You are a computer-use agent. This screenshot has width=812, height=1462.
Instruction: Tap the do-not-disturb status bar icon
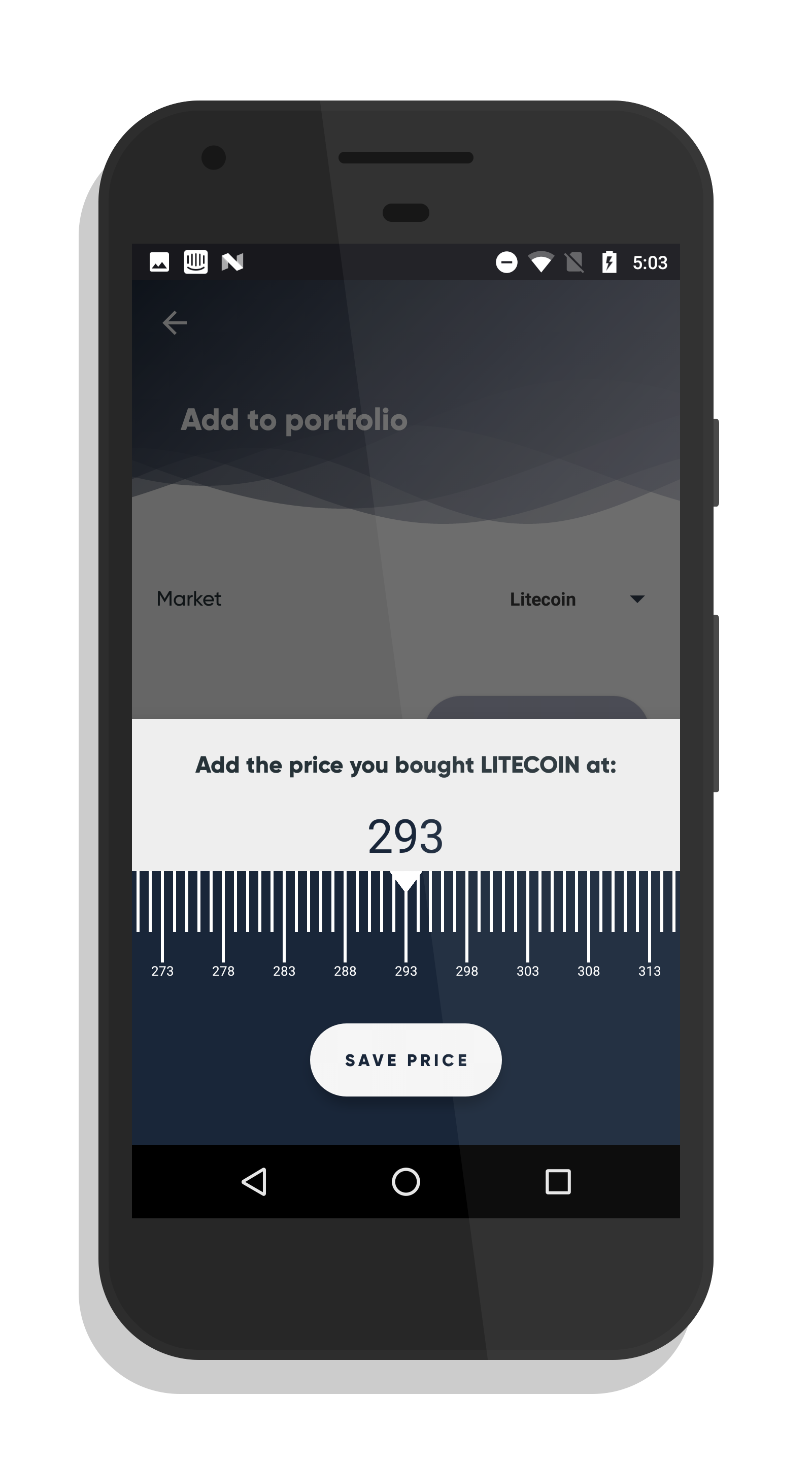tap(506, 262)
